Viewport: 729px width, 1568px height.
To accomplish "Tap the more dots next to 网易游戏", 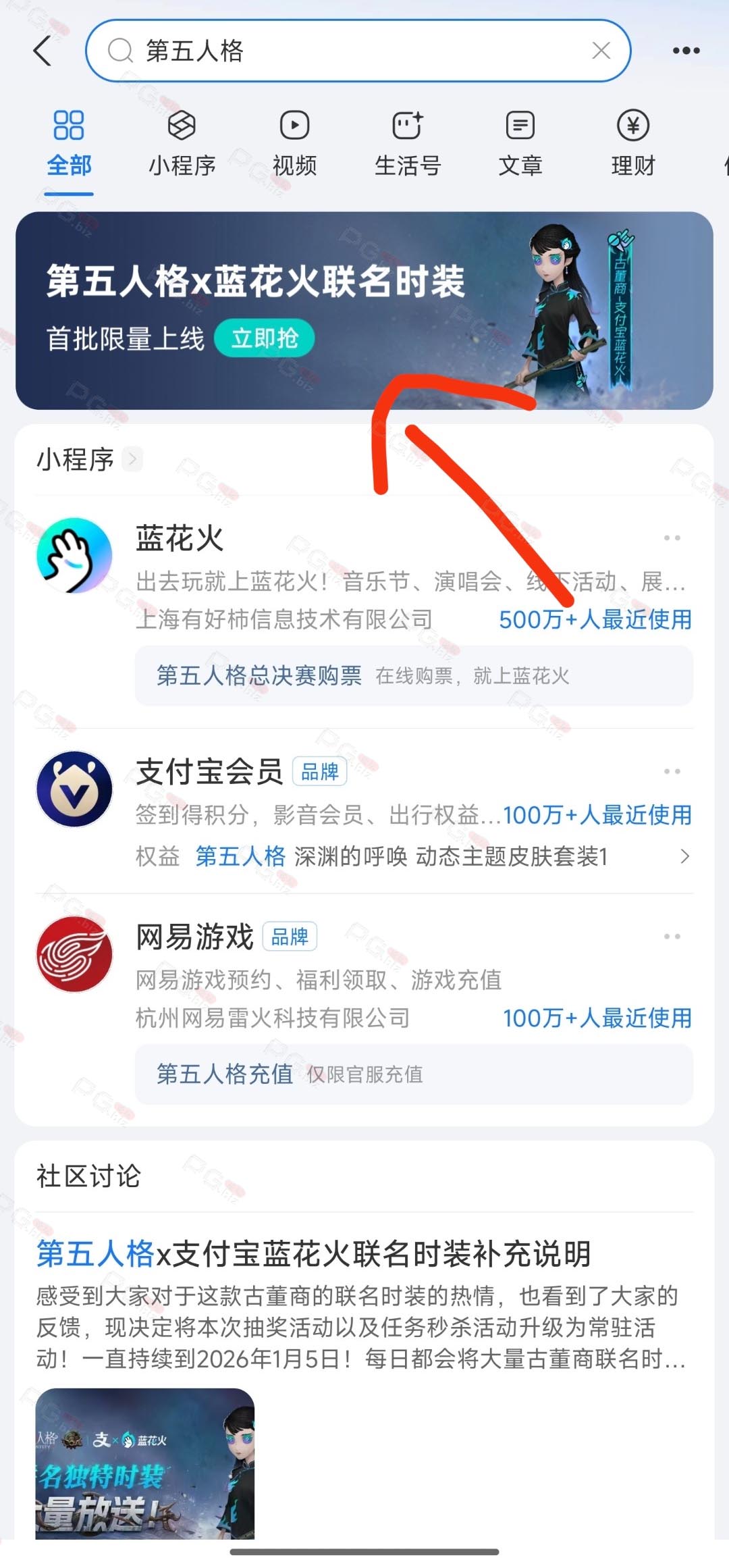I will click(x=672, y=937).
